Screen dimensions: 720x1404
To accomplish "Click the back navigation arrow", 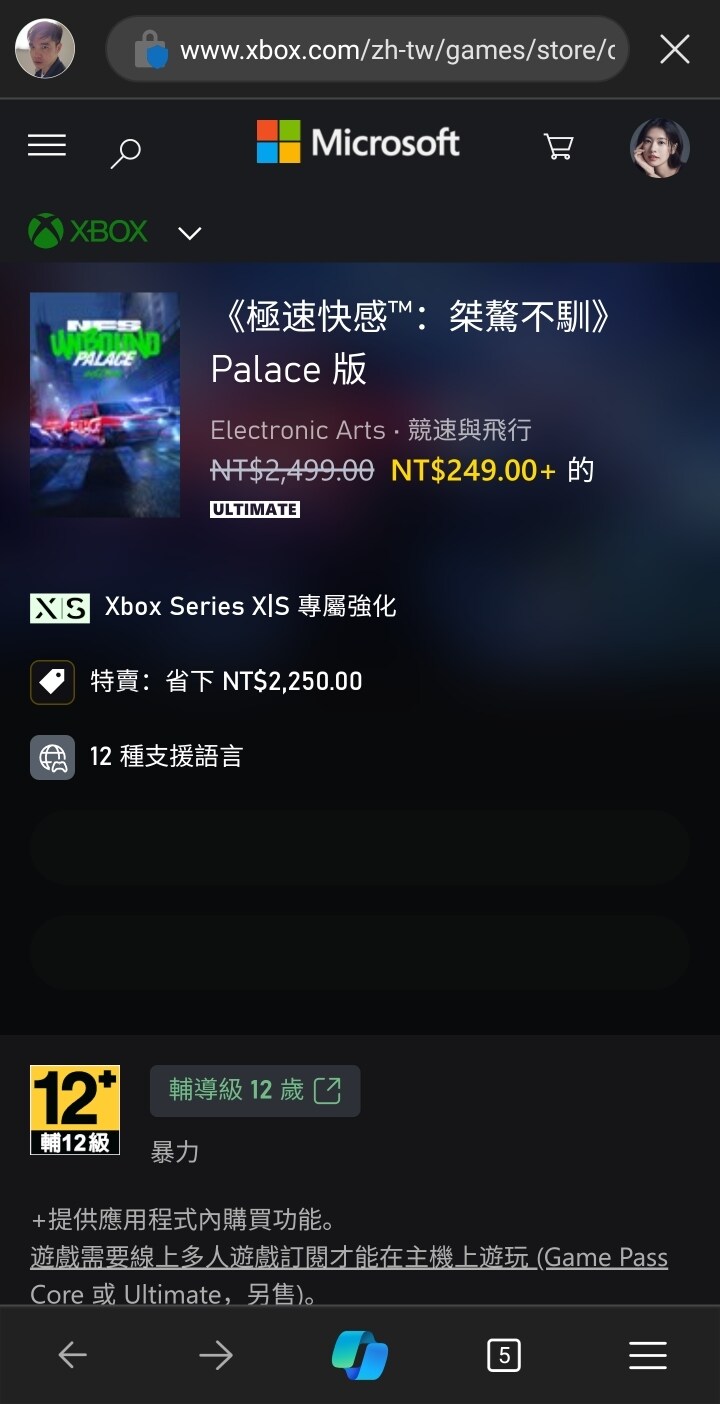I will click(72, 1355).
